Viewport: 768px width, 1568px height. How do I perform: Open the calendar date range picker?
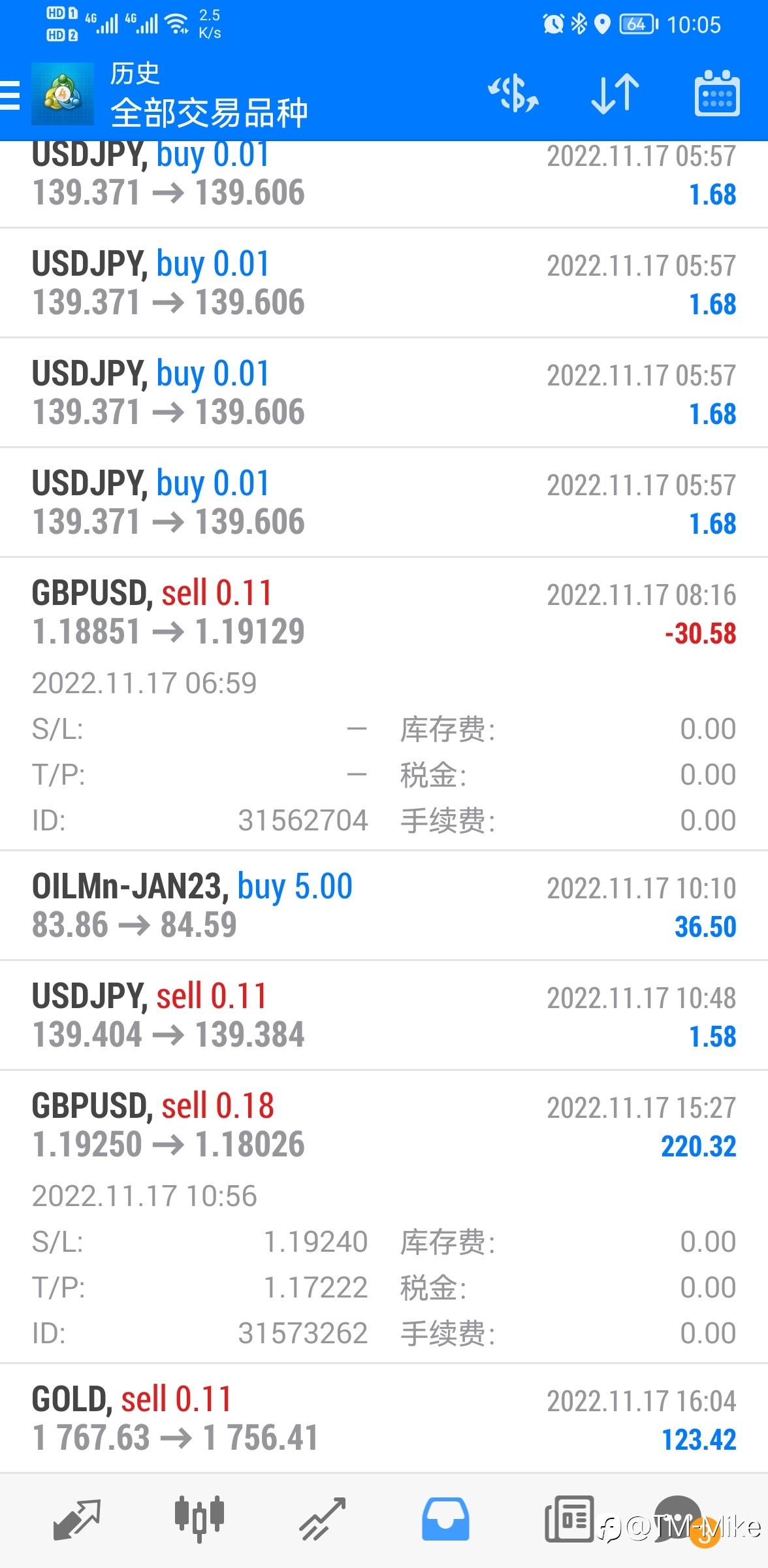[716, 93]
